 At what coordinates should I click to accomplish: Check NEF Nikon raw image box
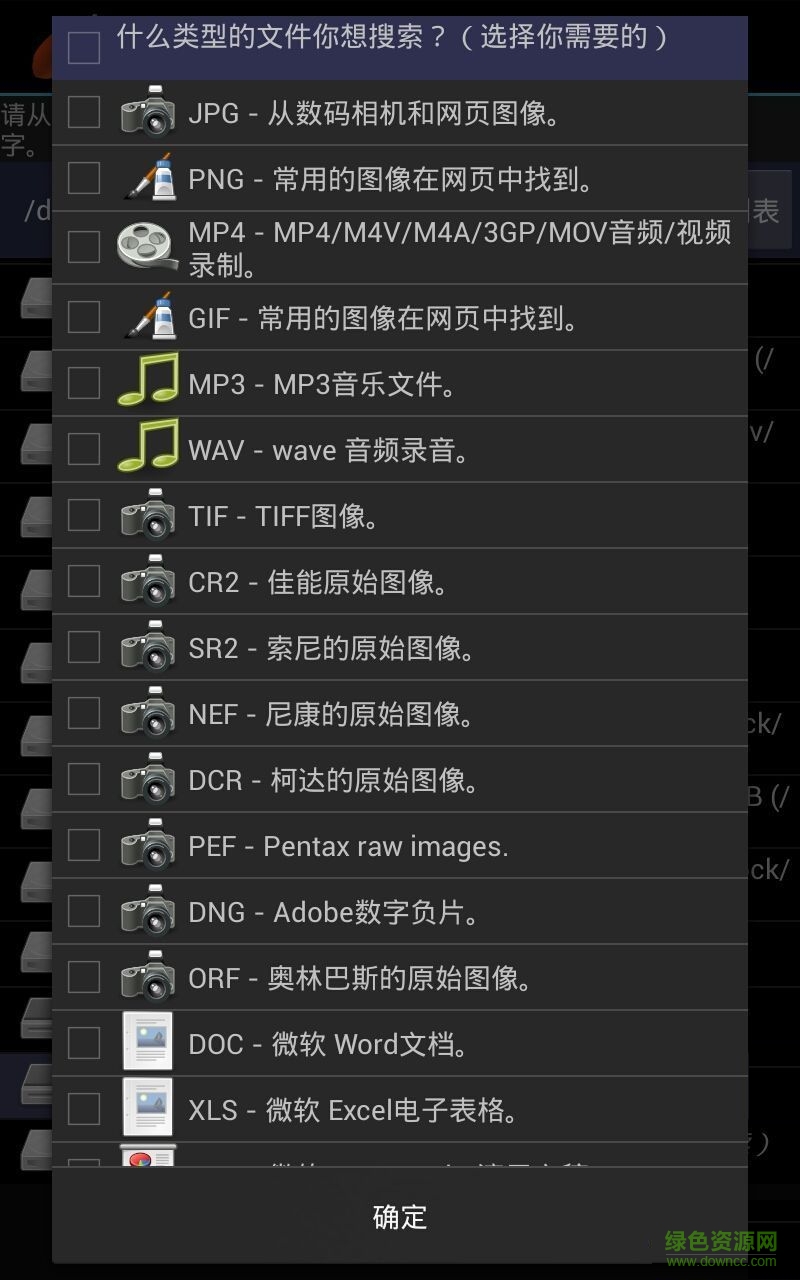click(84, 713)
